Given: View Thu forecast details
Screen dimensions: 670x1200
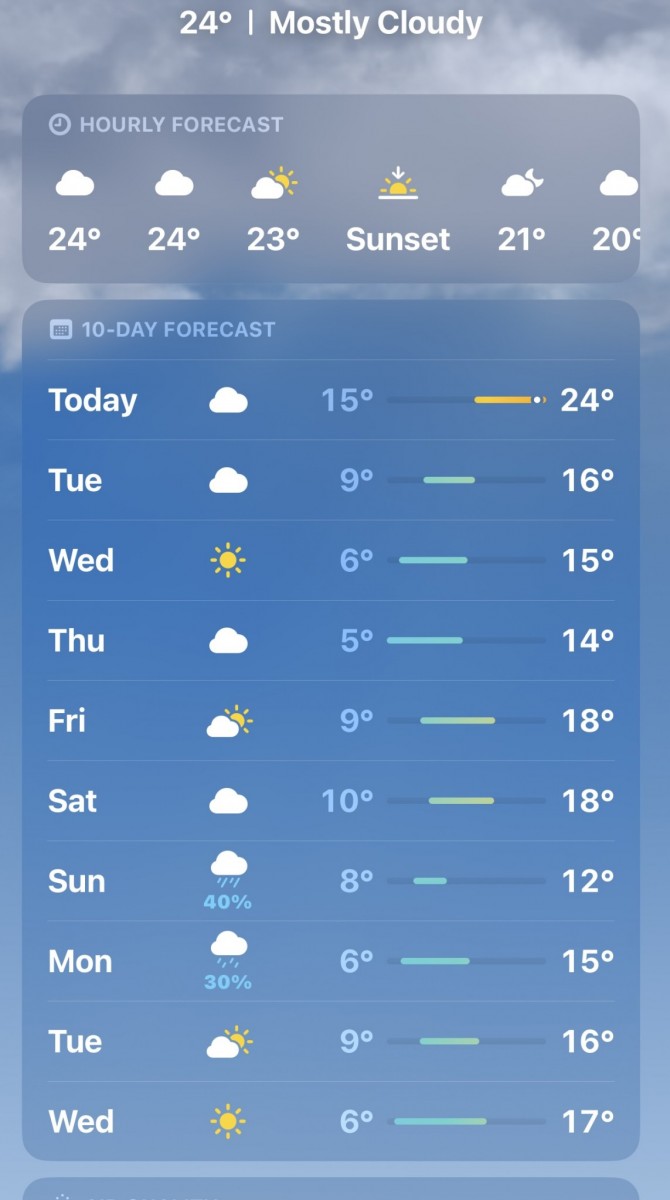Looking at the screenshot, I should [x=330, y=640].
